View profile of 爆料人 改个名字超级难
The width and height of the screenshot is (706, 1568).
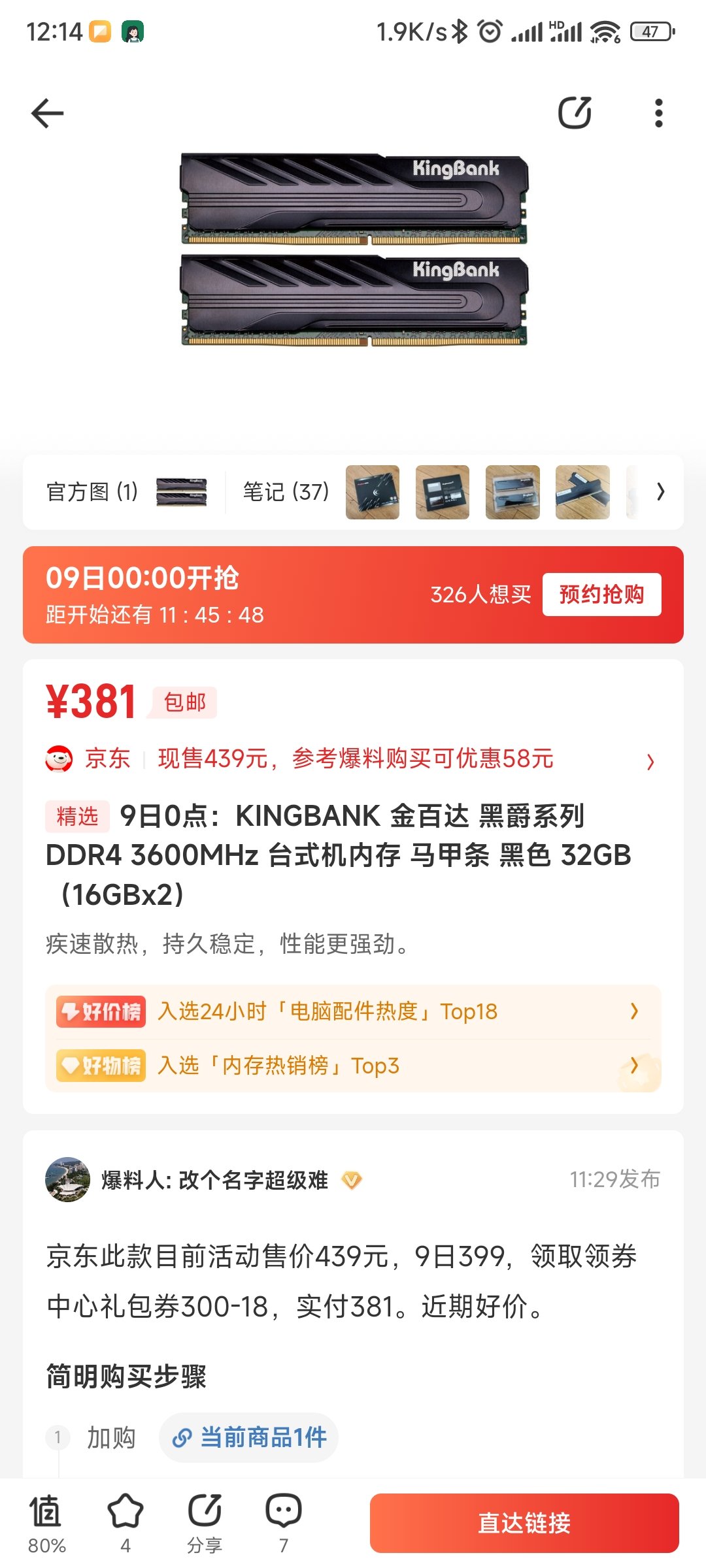click(68, 1180)
